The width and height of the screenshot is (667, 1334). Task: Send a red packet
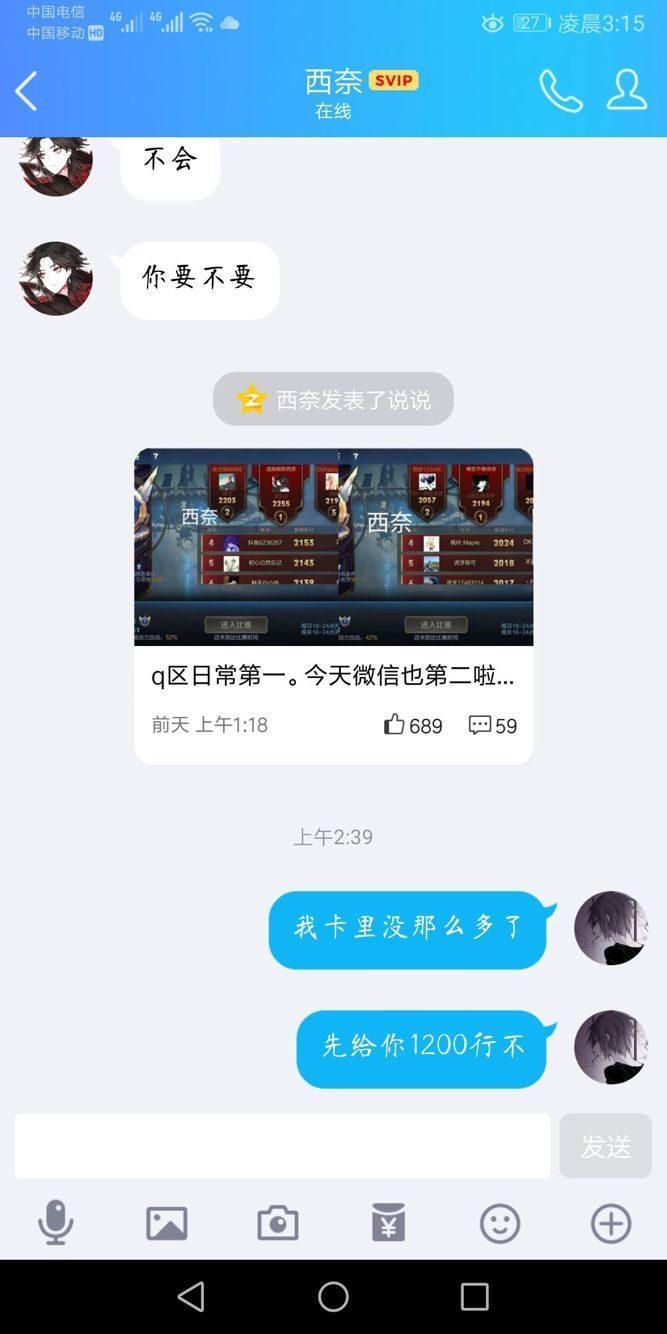(388, 1222)
